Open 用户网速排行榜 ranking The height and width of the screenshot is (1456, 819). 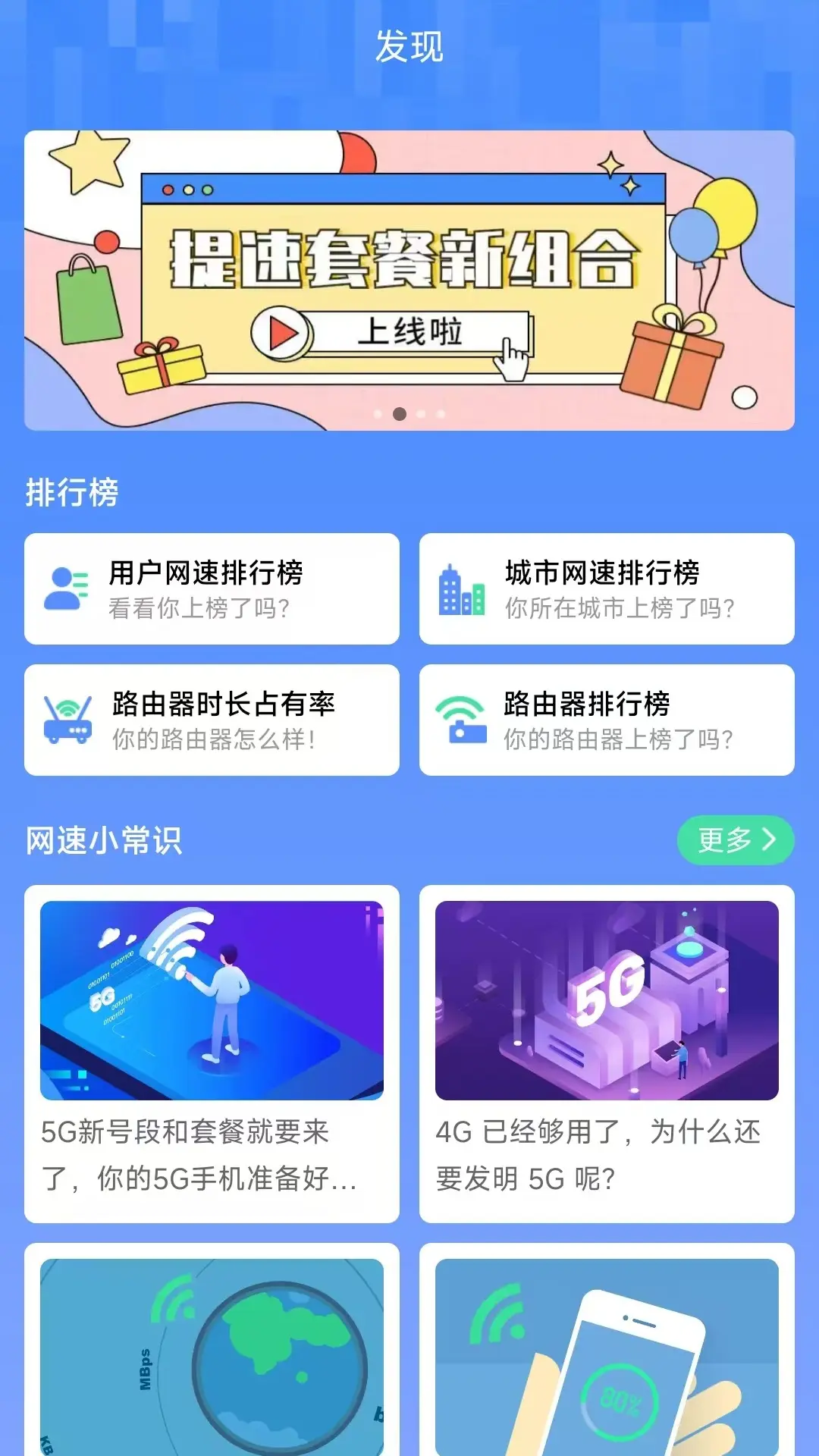212,589
